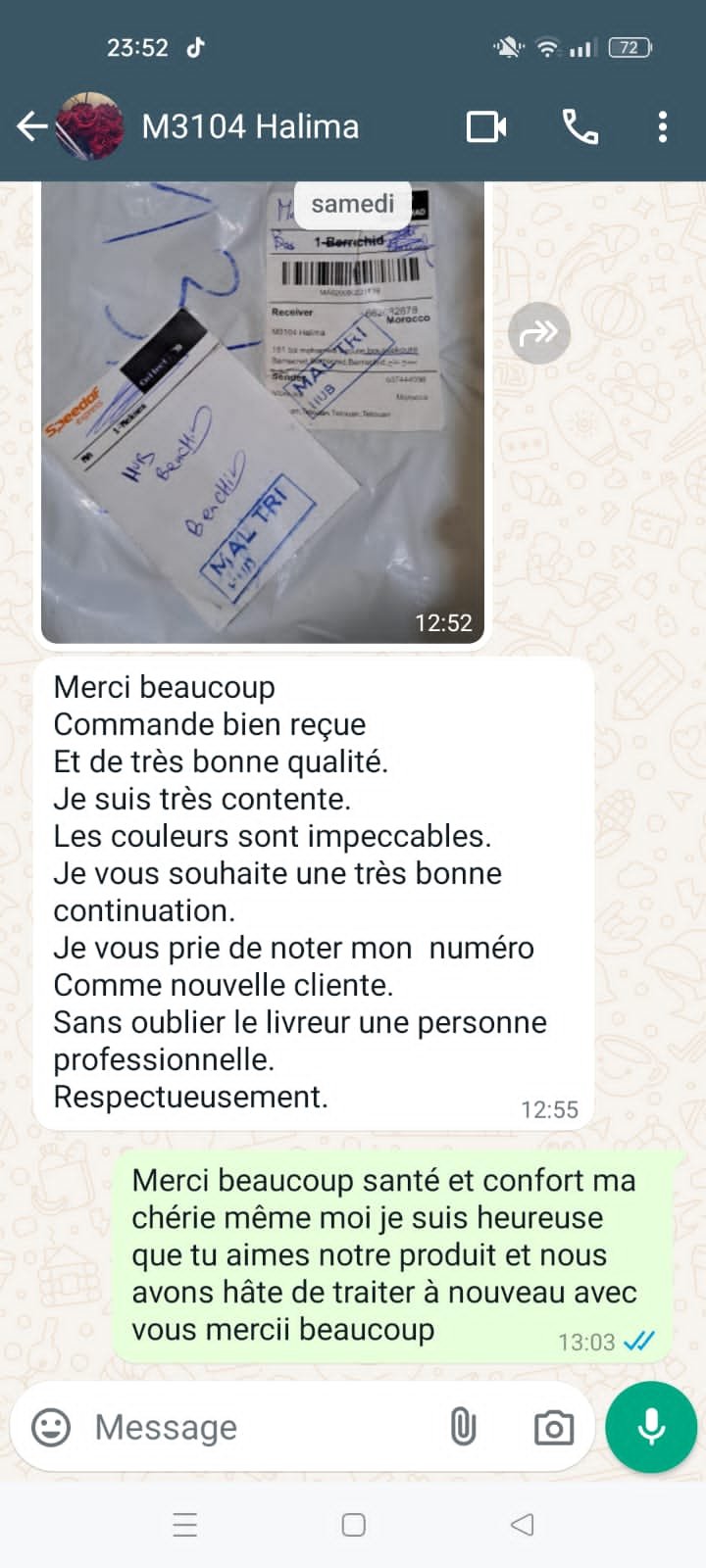Open M3104 Halima contact info

250,126
